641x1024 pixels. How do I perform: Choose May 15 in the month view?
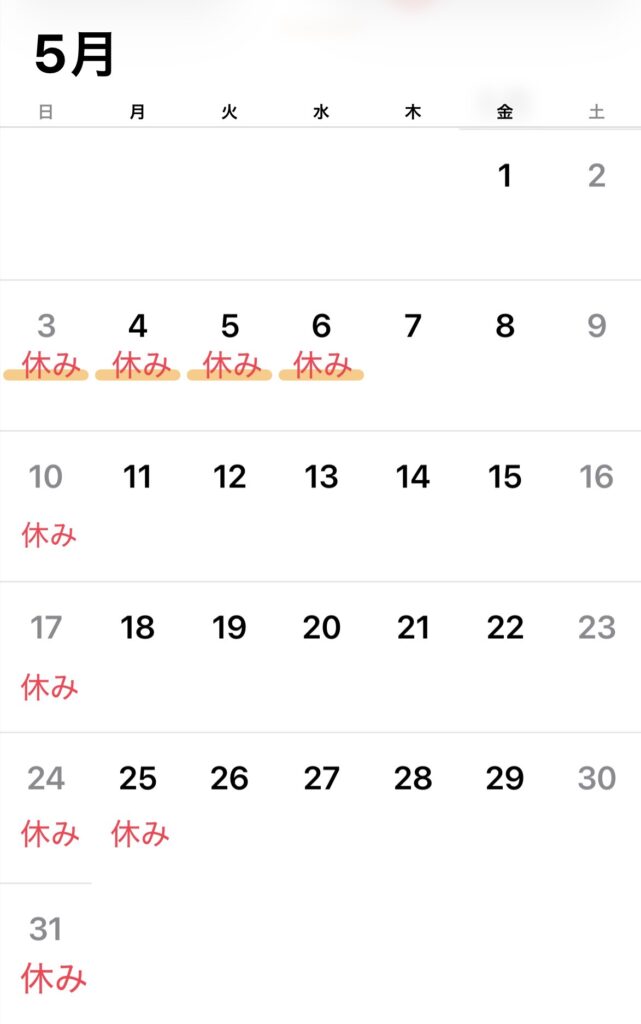tap(504, 478)
